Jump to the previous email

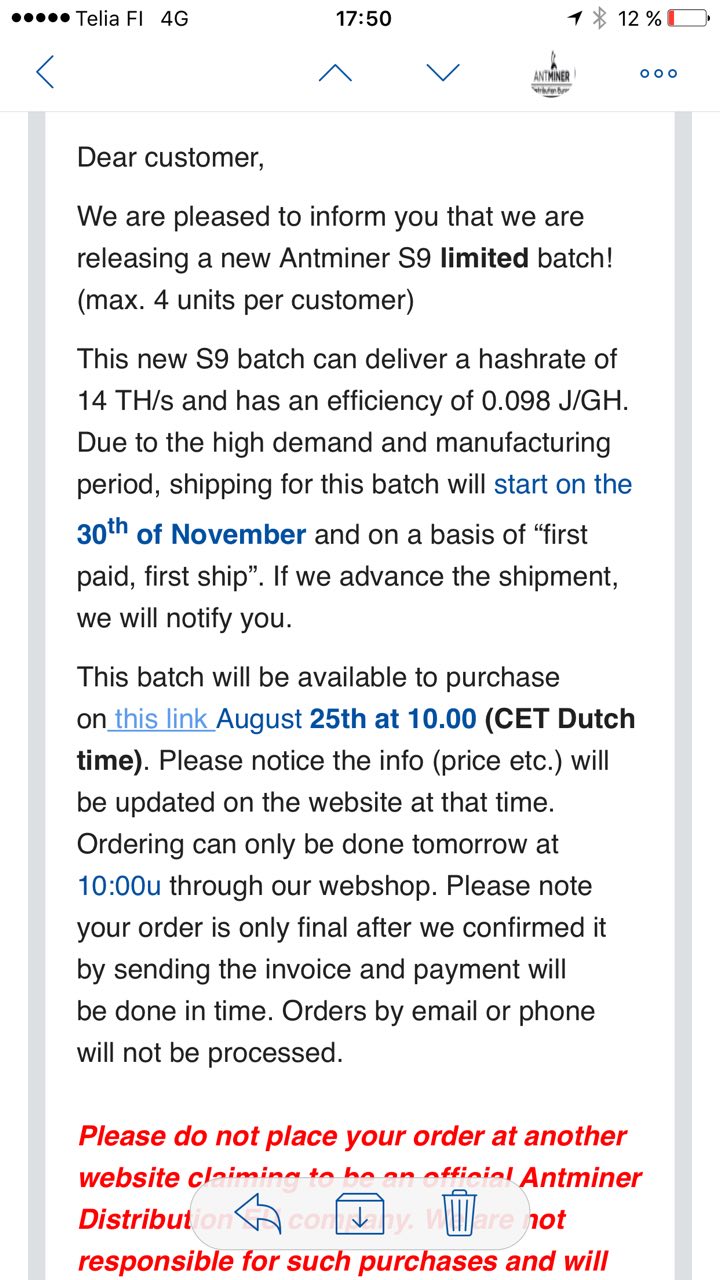pos(335,72)
